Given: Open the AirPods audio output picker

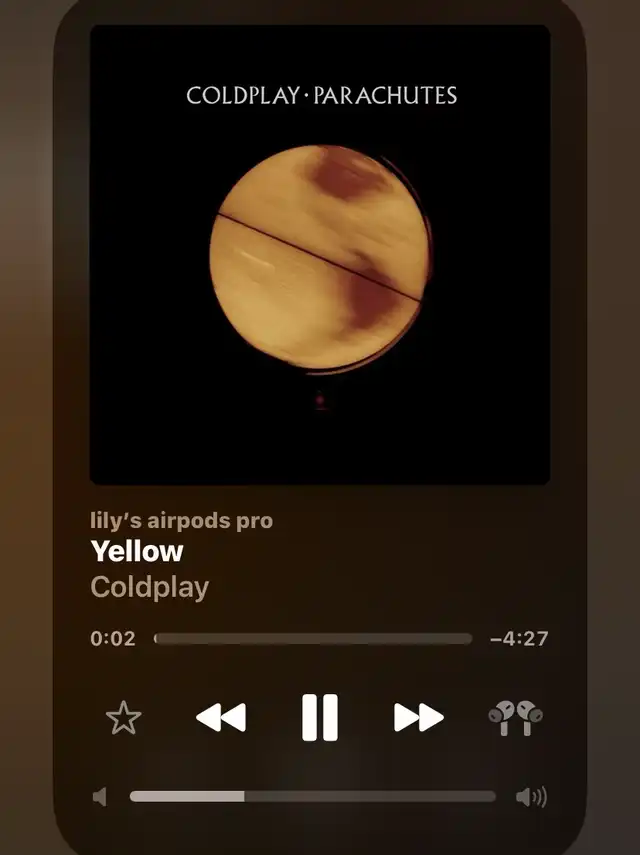Looking at the screenshot, I should [516, 718].
